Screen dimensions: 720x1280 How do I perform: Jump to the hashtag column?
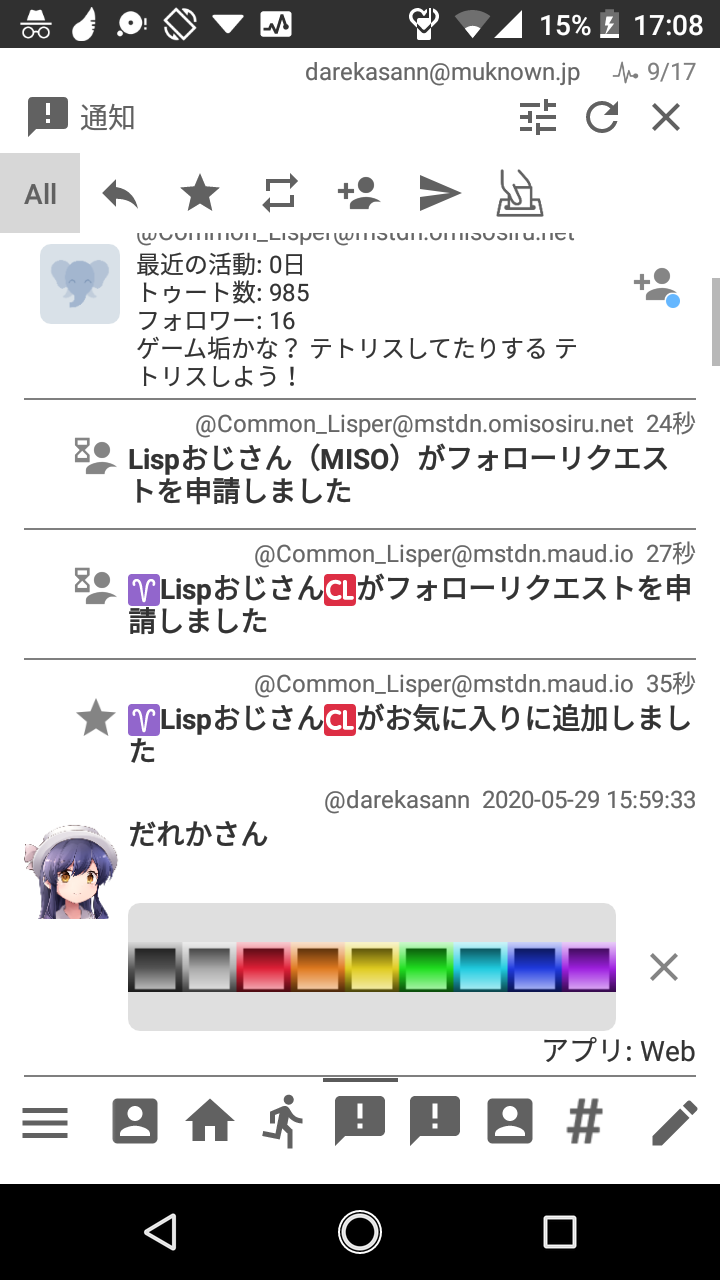(x=585, y=1122)
